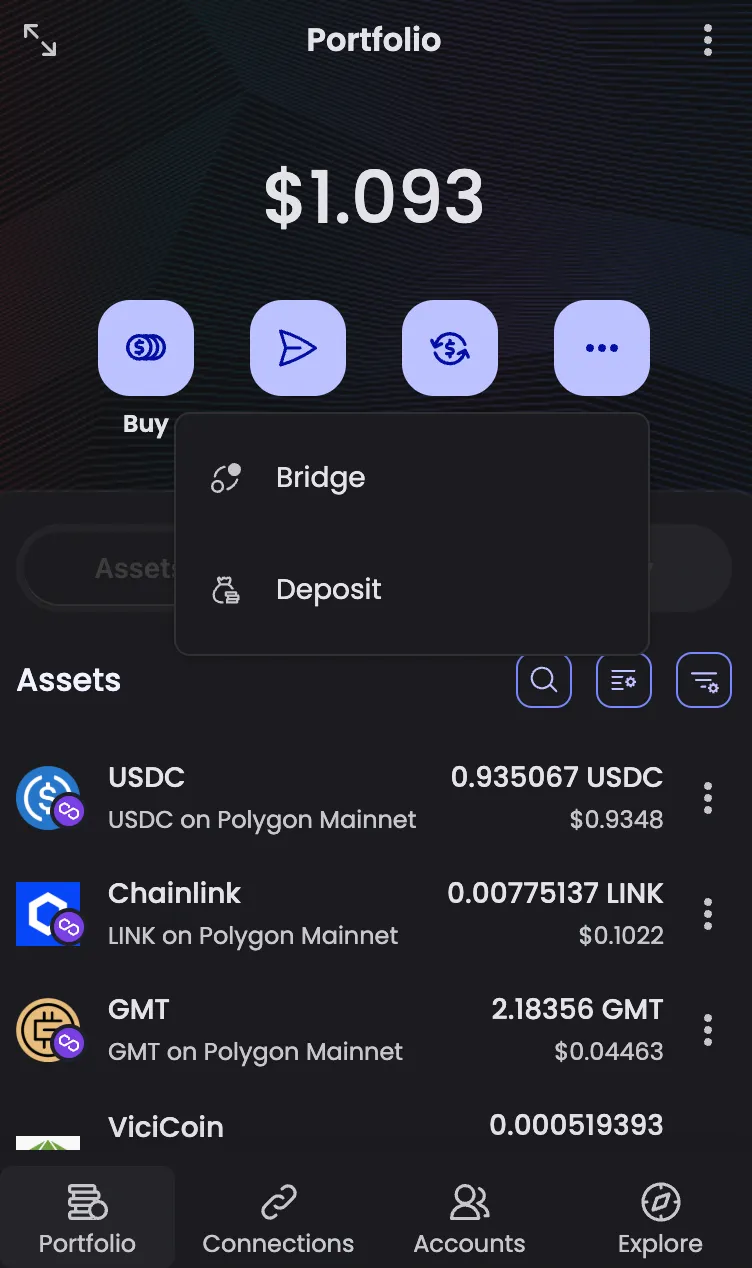The image size is (752, 1268).
Task: Open the asset filter settings icon
Action: coord(703,680)
